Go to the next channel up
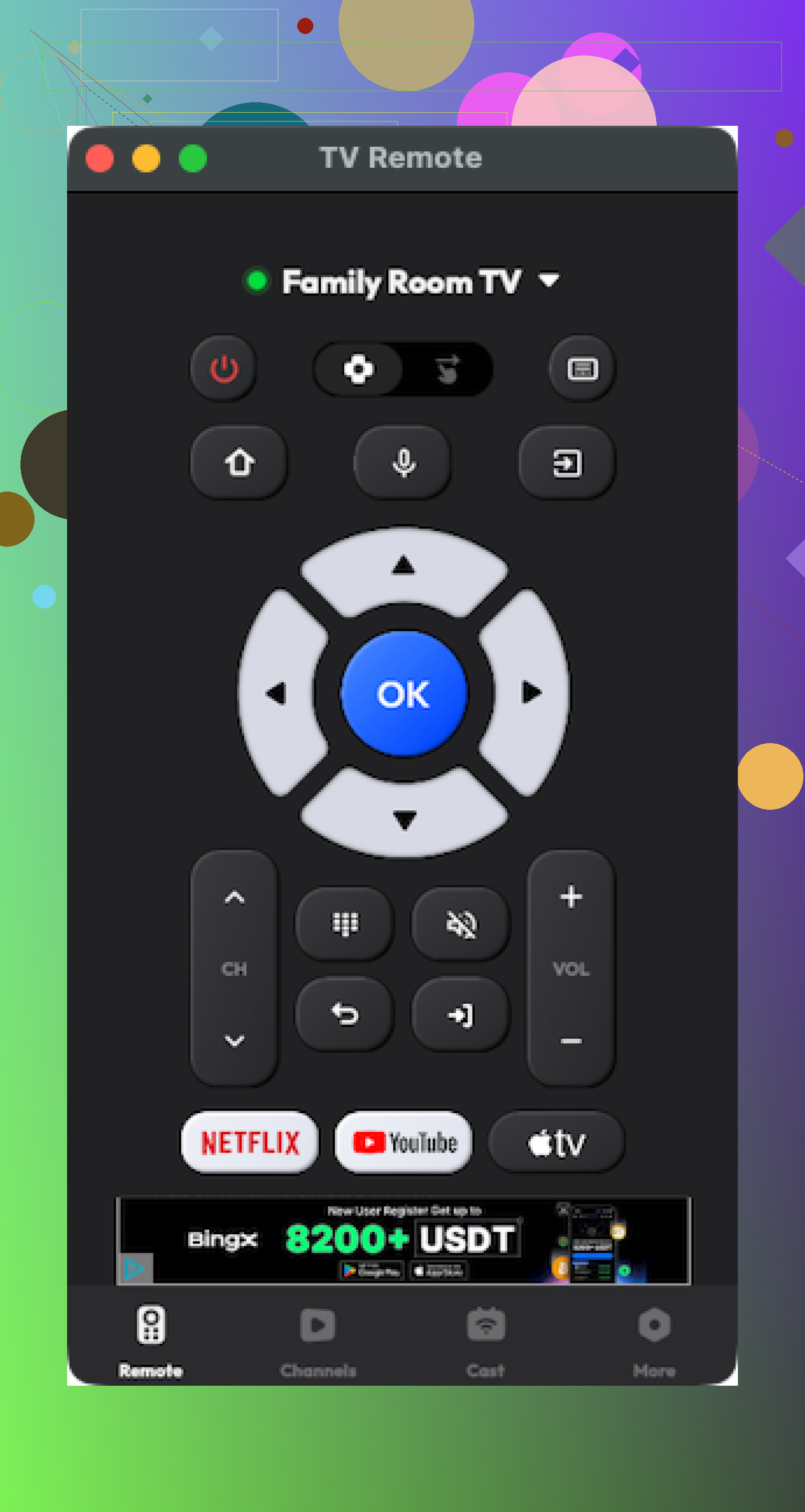805x1512 pixels. tap(234, 897)
